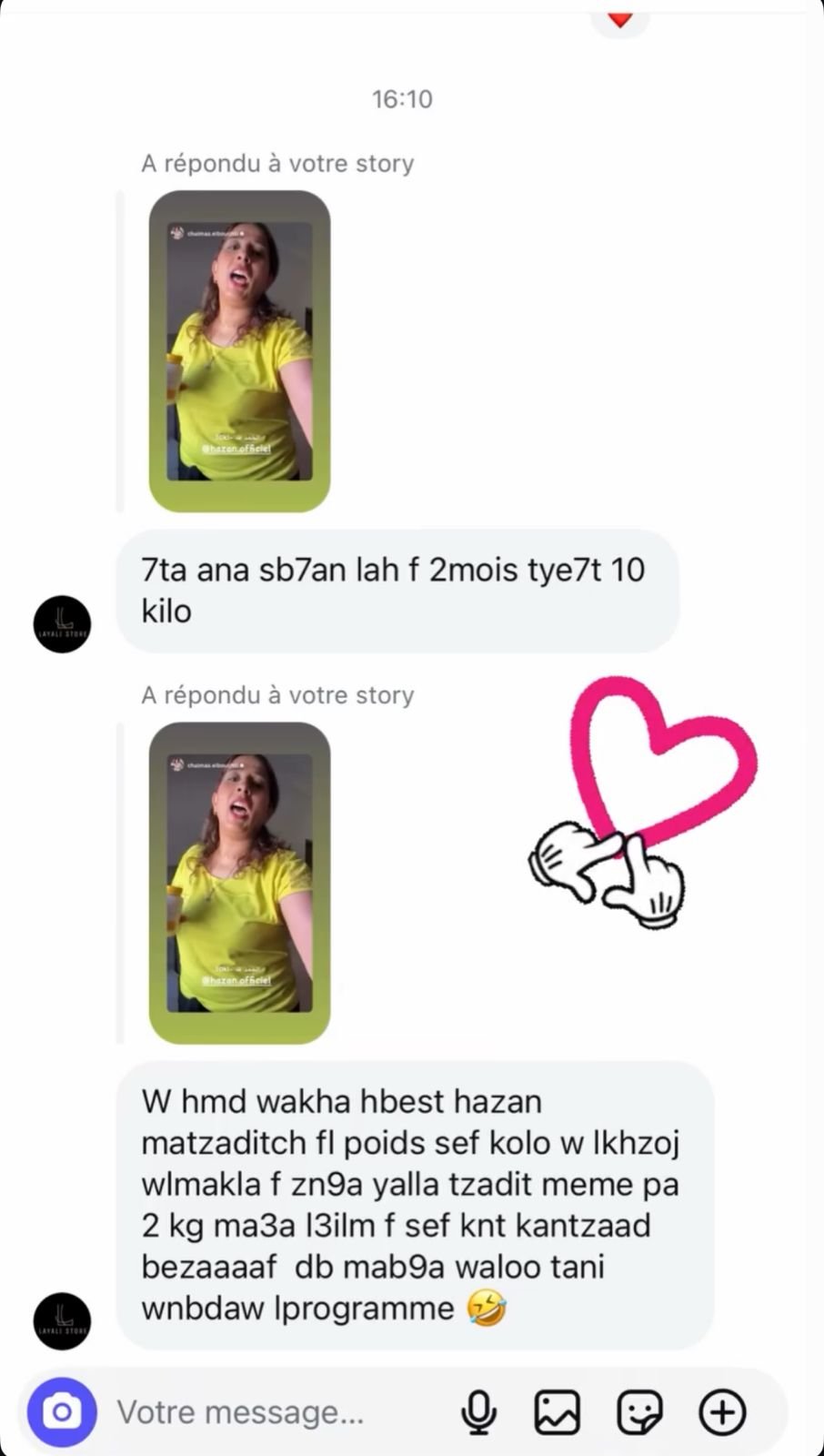The image size is (824, 1456).
Task: Focus the "Votre message..." text field
Action: click(x=273, y=1412)
